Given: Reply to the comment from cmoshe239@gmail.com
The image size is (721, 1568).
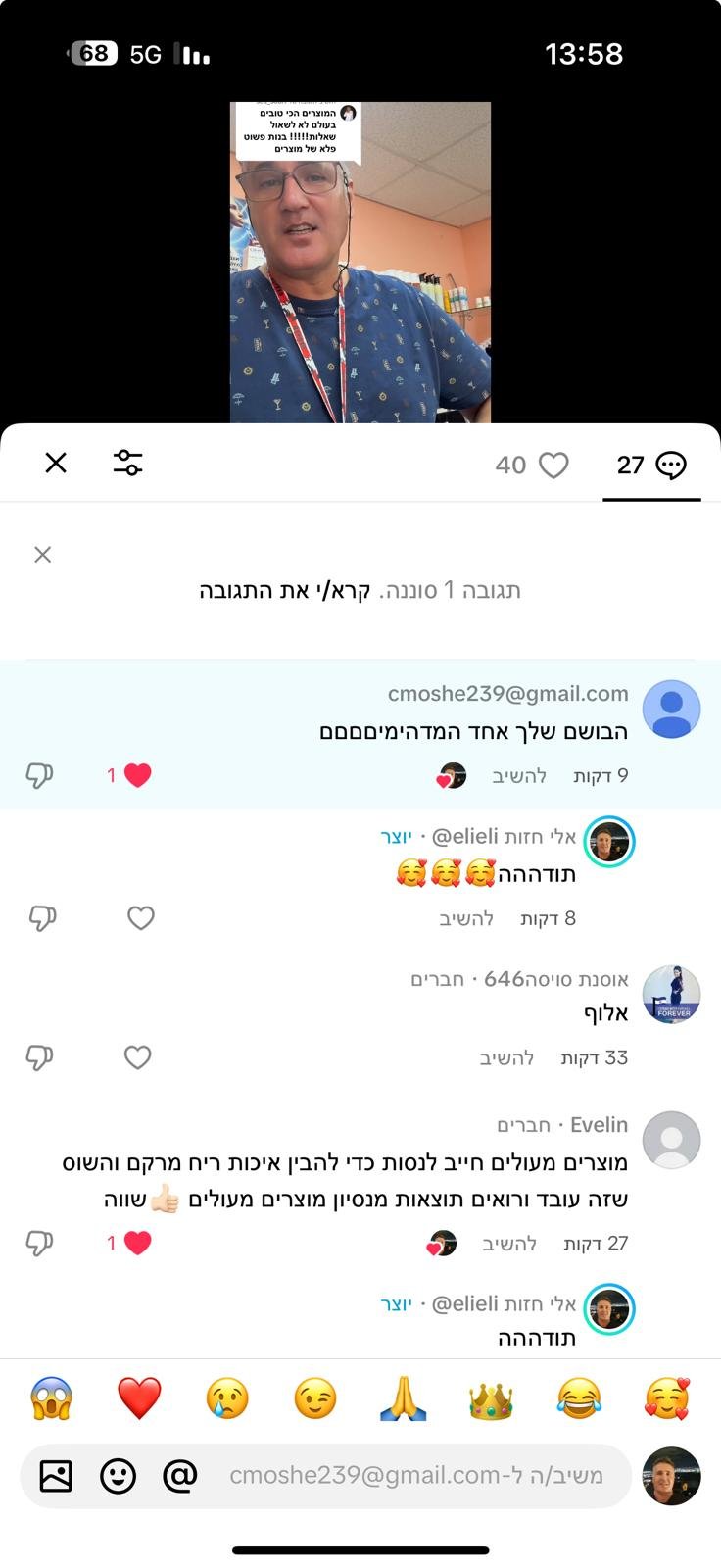Looking at the screenshot, I should [x=519, y=776].
